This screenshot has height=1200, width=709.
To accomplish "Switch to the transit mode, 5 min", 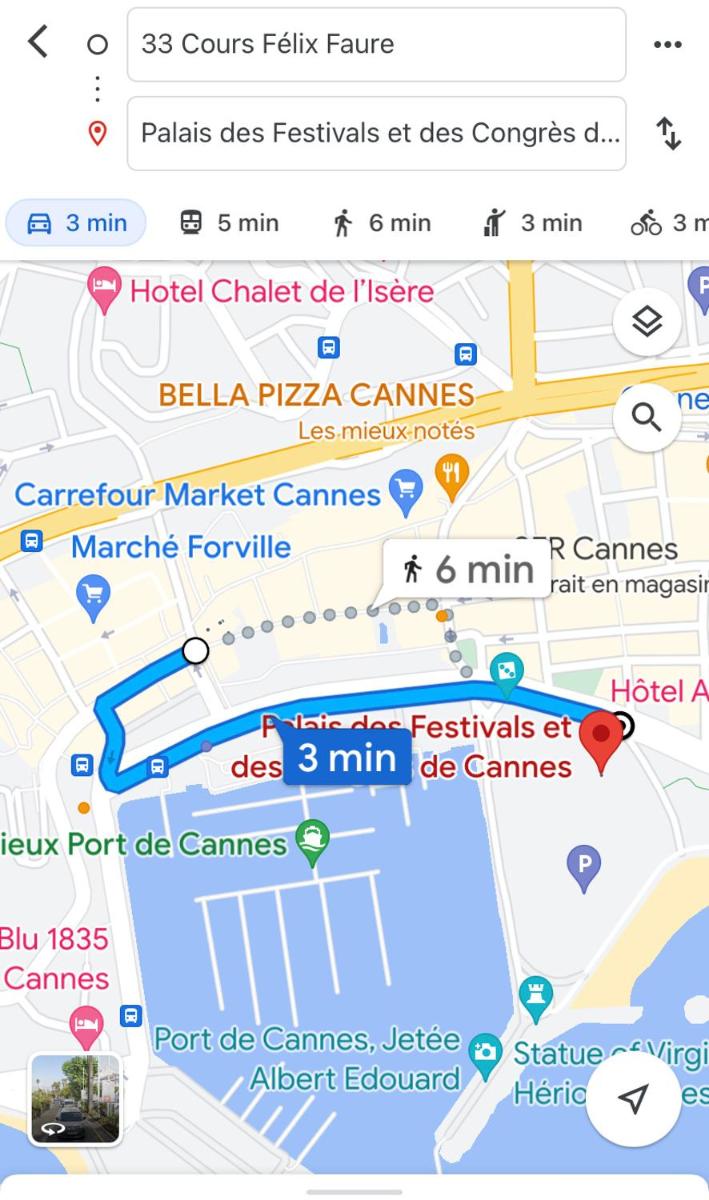I will 229,223.
